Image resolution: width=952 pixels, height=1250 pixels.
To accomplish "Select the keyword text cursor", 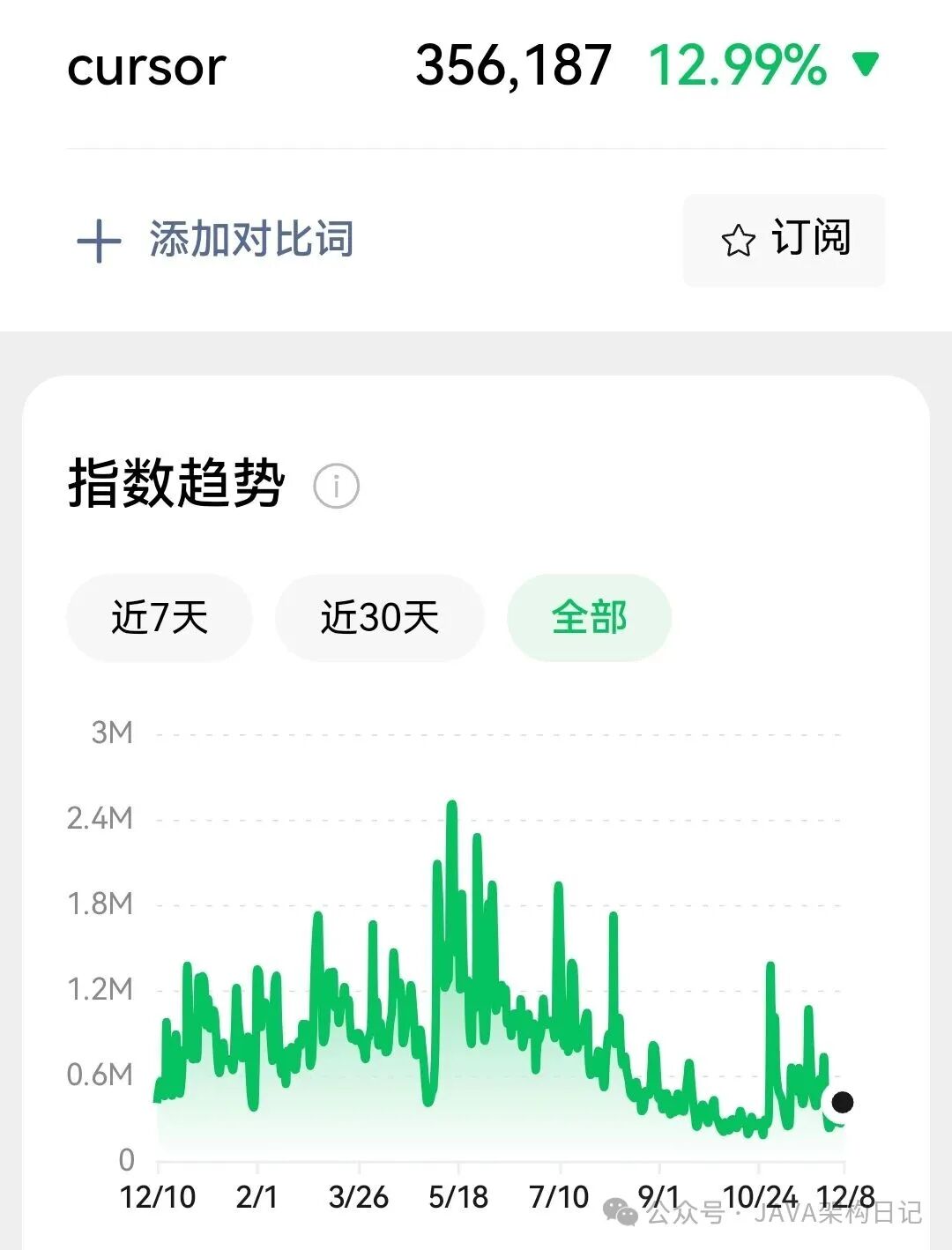I will pos(147,67).
